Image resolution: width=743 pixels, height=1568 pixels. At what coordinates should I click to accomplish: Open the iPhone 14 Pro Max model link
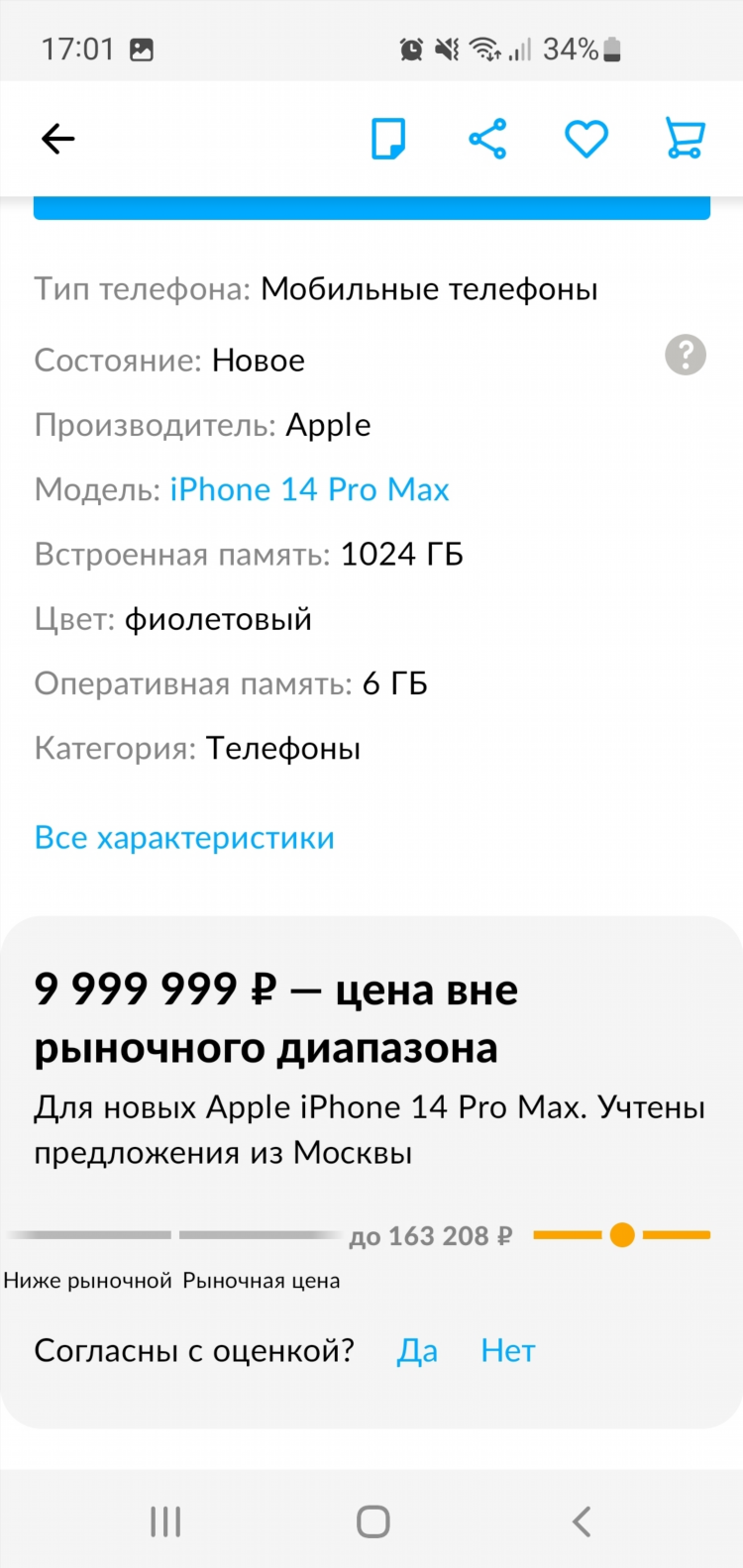point(309,489)
